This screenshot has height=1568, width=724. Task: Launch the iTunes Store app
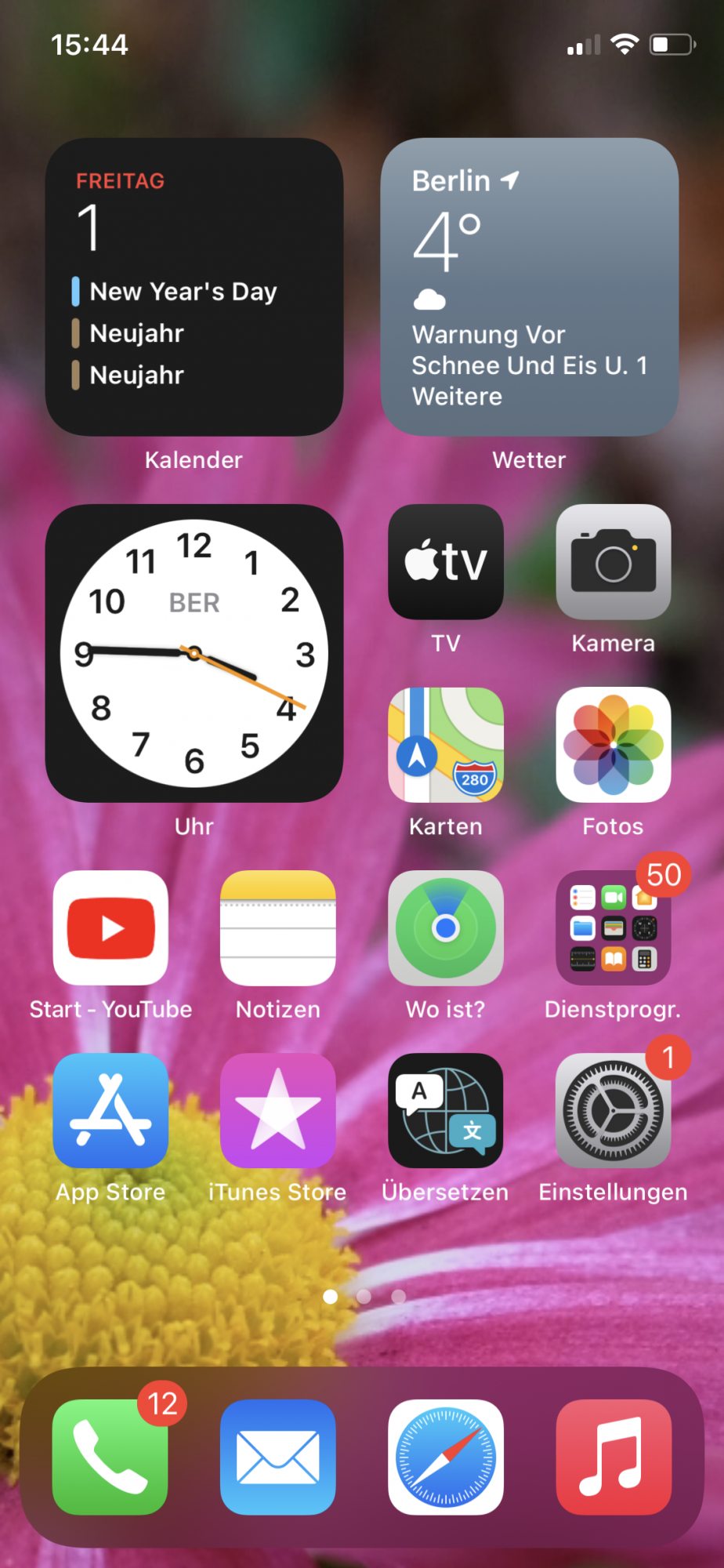pyautogui.click(x=277, y=1111)
